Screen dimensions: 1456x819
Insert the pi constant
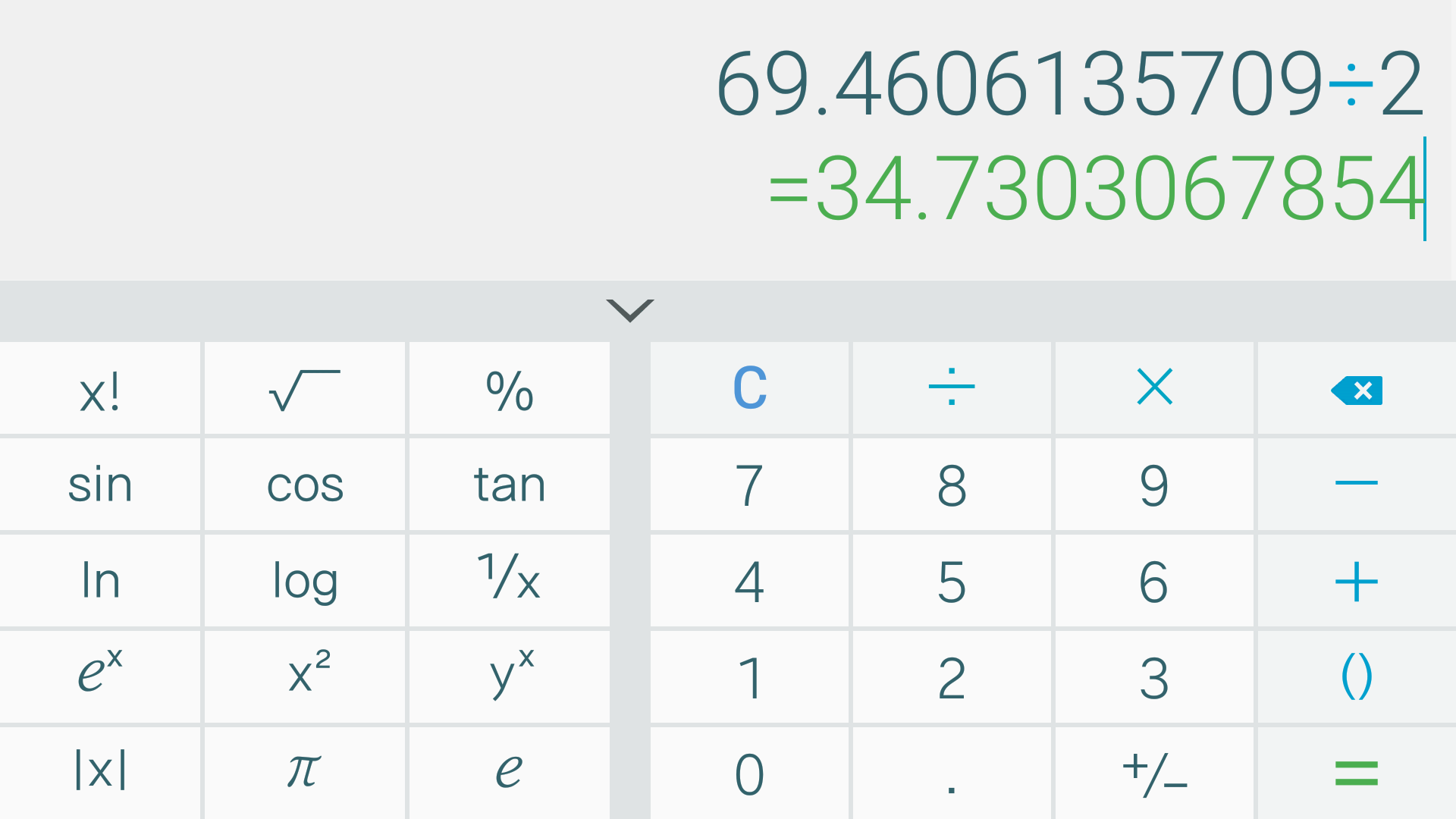(305, 772)
